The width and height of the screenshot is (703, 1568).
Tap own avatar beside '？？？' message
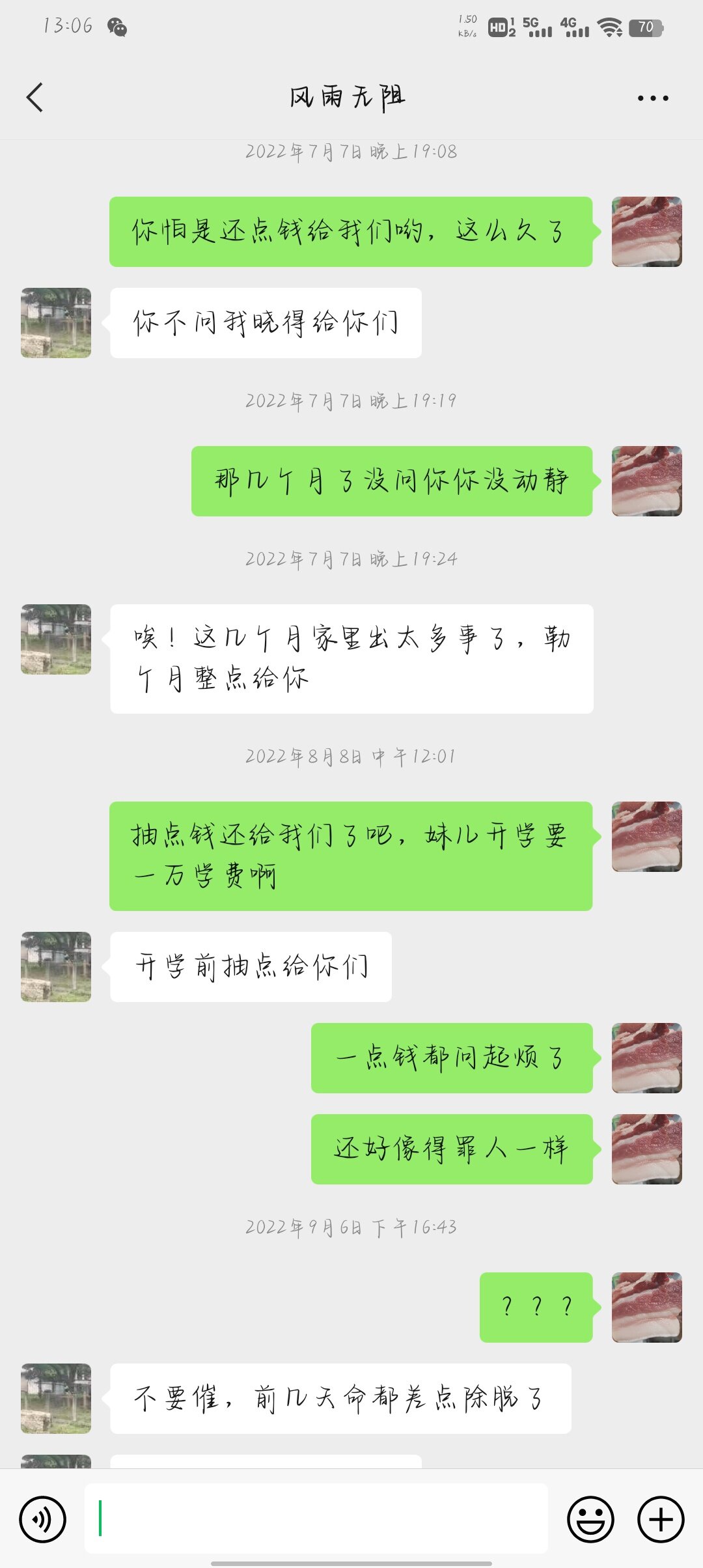point(646,1307)
